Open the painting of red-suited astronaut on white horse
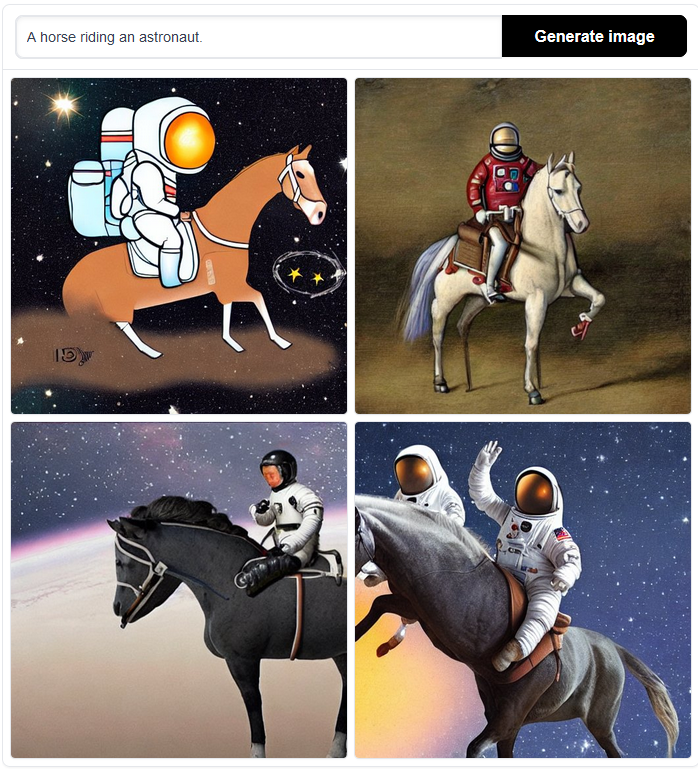 point(523,246)
